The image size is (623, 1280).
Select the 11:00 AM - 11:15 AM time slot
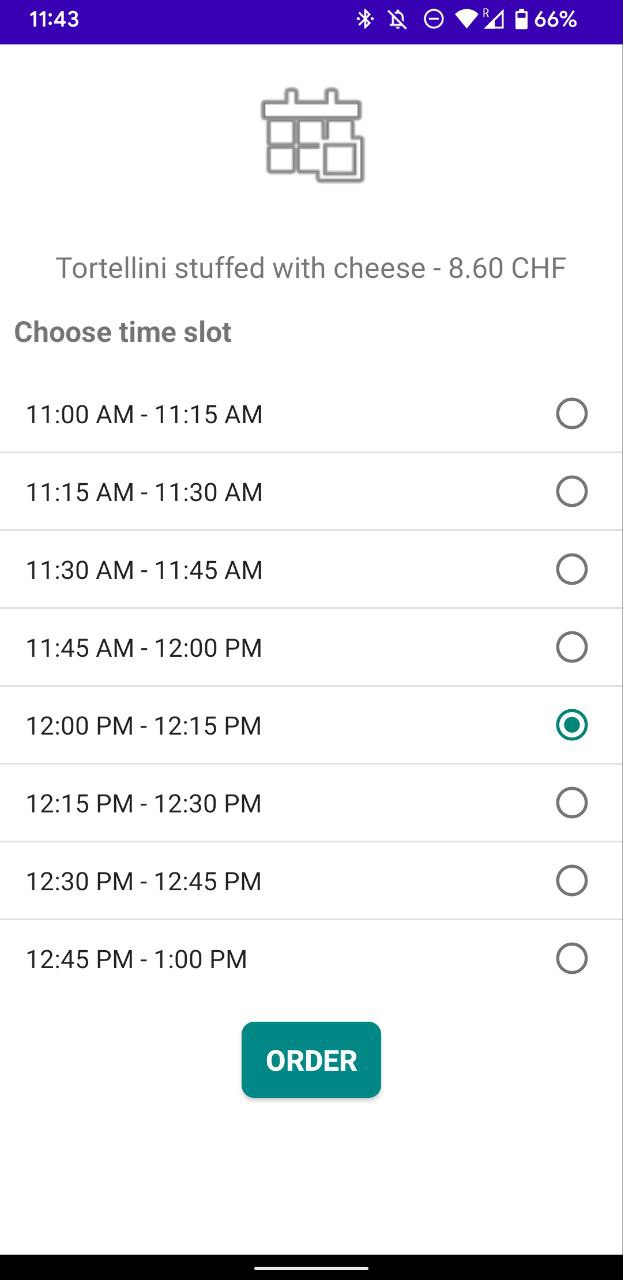pyautogui.click(x=571, y=414)
